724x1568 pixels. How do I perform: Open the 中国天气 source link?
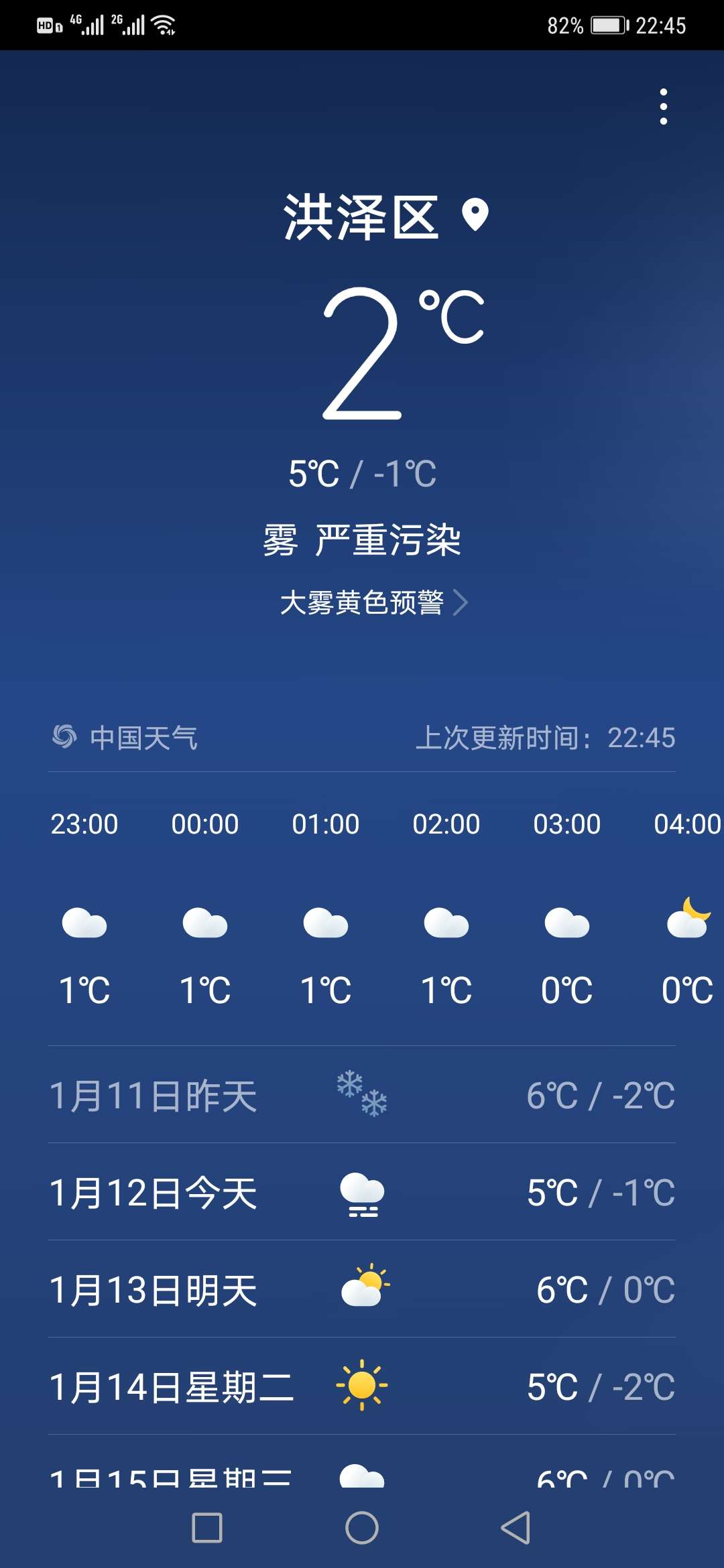click(x=125, y=738)
